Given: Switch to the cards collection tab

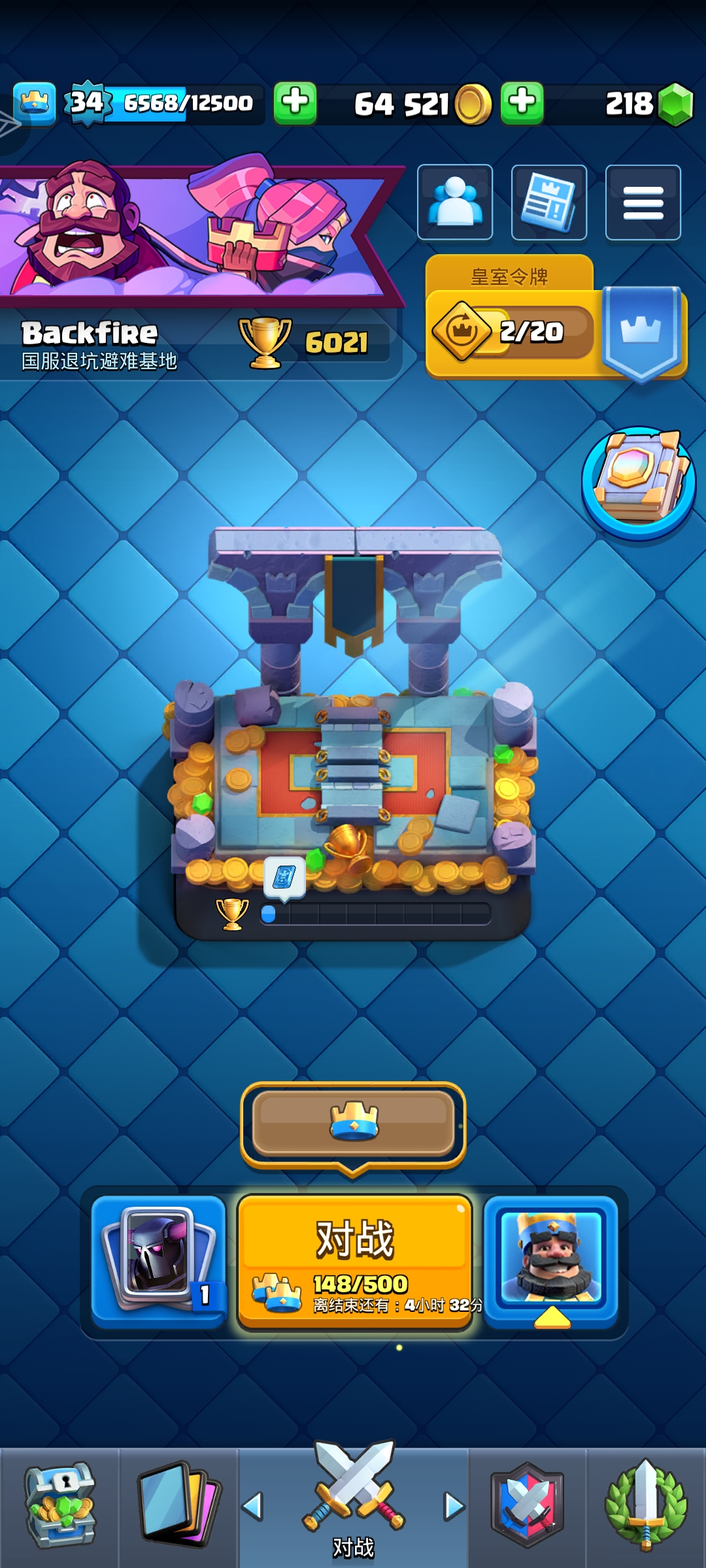Looking at the screenshot, I should pos(178,1506).
